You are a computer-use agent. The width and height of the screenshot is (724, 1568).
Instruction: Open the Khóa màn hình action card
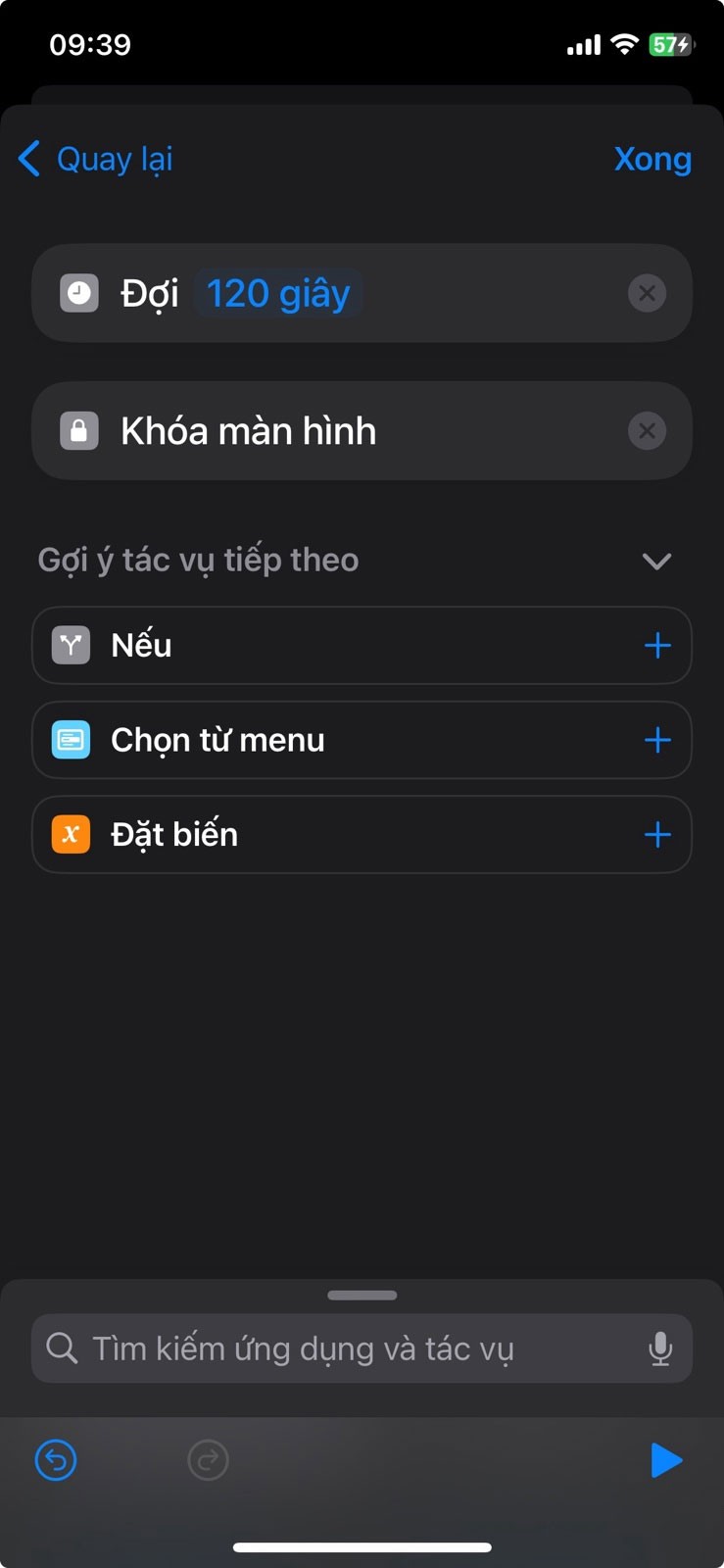[x=294, y=431]
